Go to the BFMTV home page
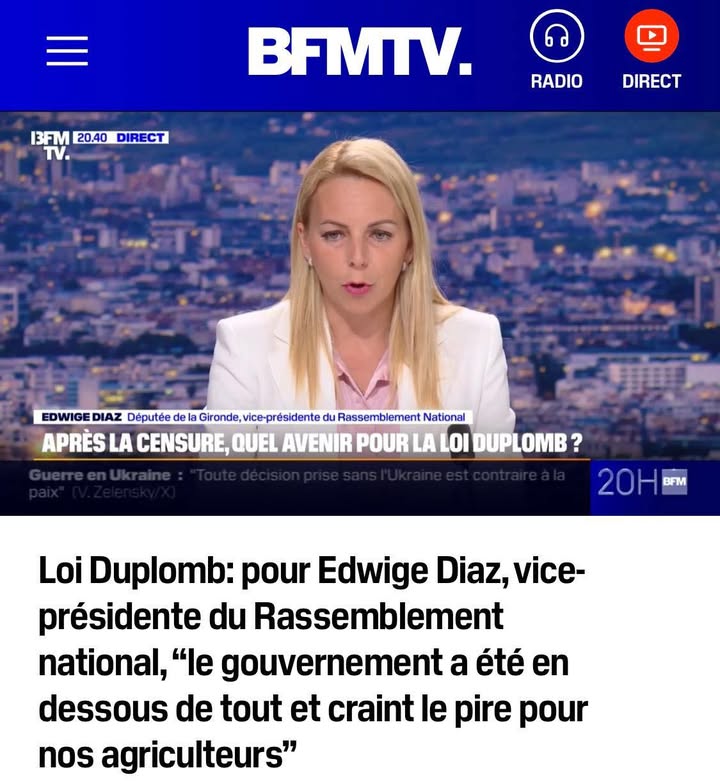The width and height of the screenshot is (720, 784). pos(359,51)
